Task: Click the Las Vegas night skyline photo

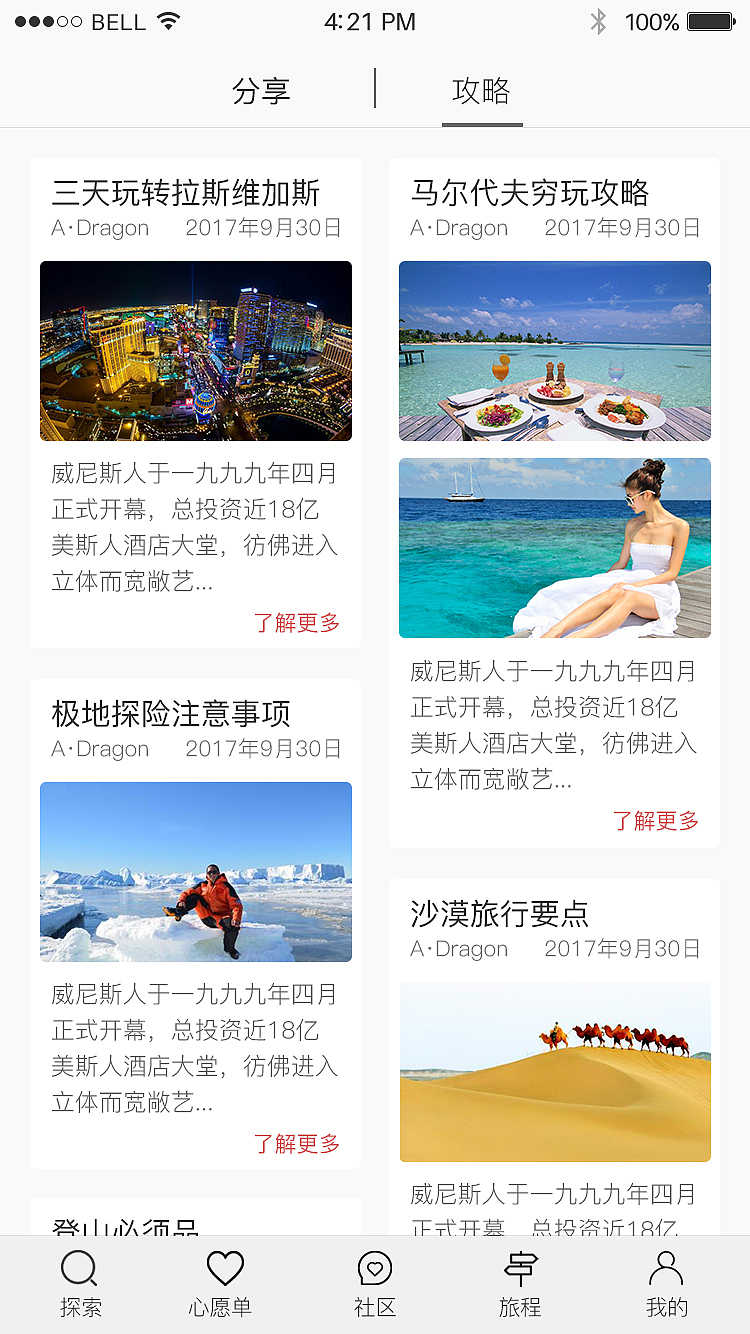Action: tap(195, 351)
